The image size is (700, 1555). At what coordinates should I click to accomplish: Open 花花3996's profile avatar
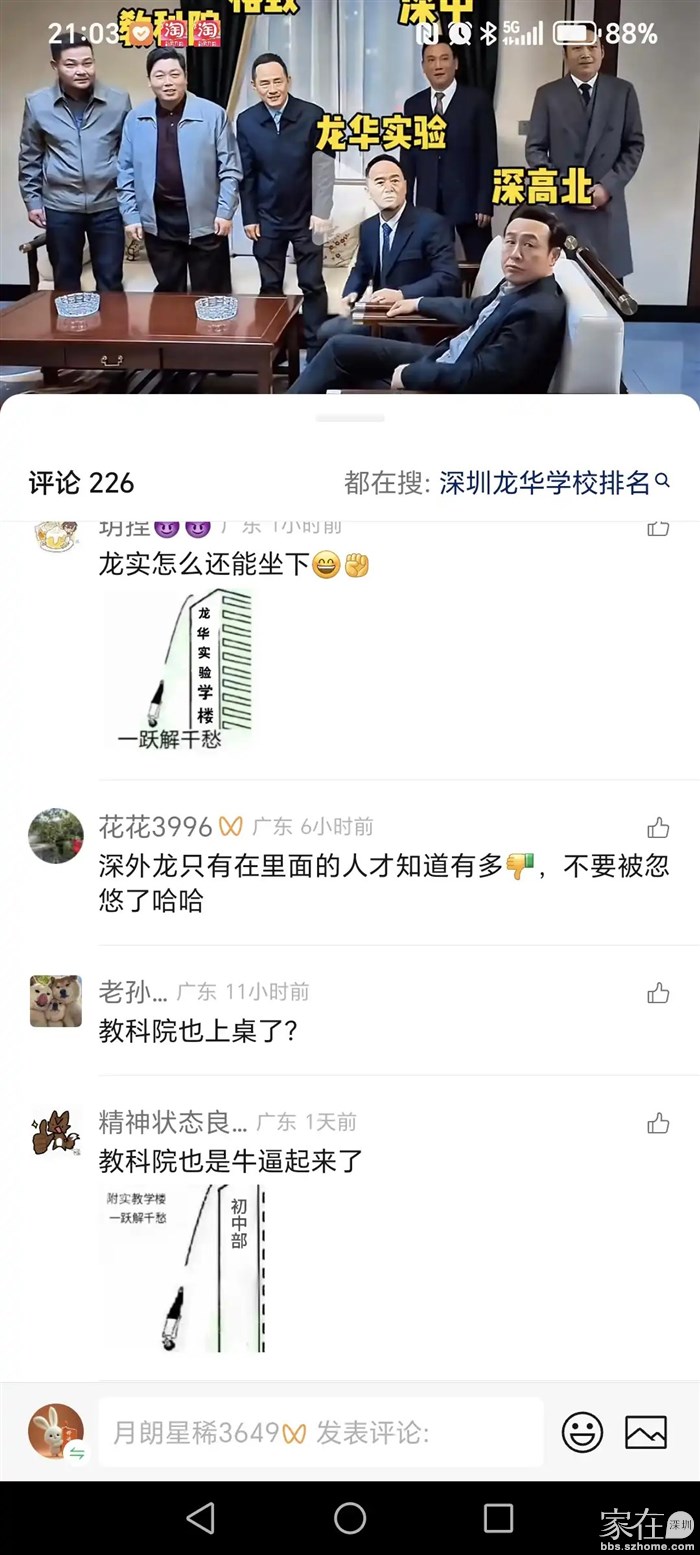[56, 835]
